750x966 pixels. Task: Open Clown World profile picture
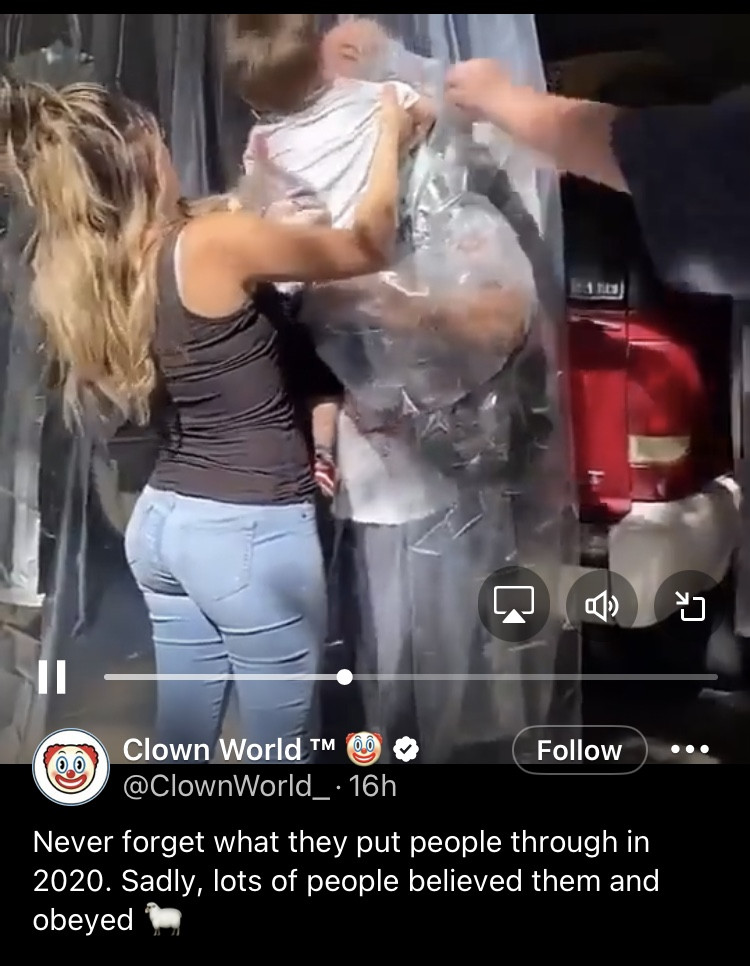click(70, 767)
